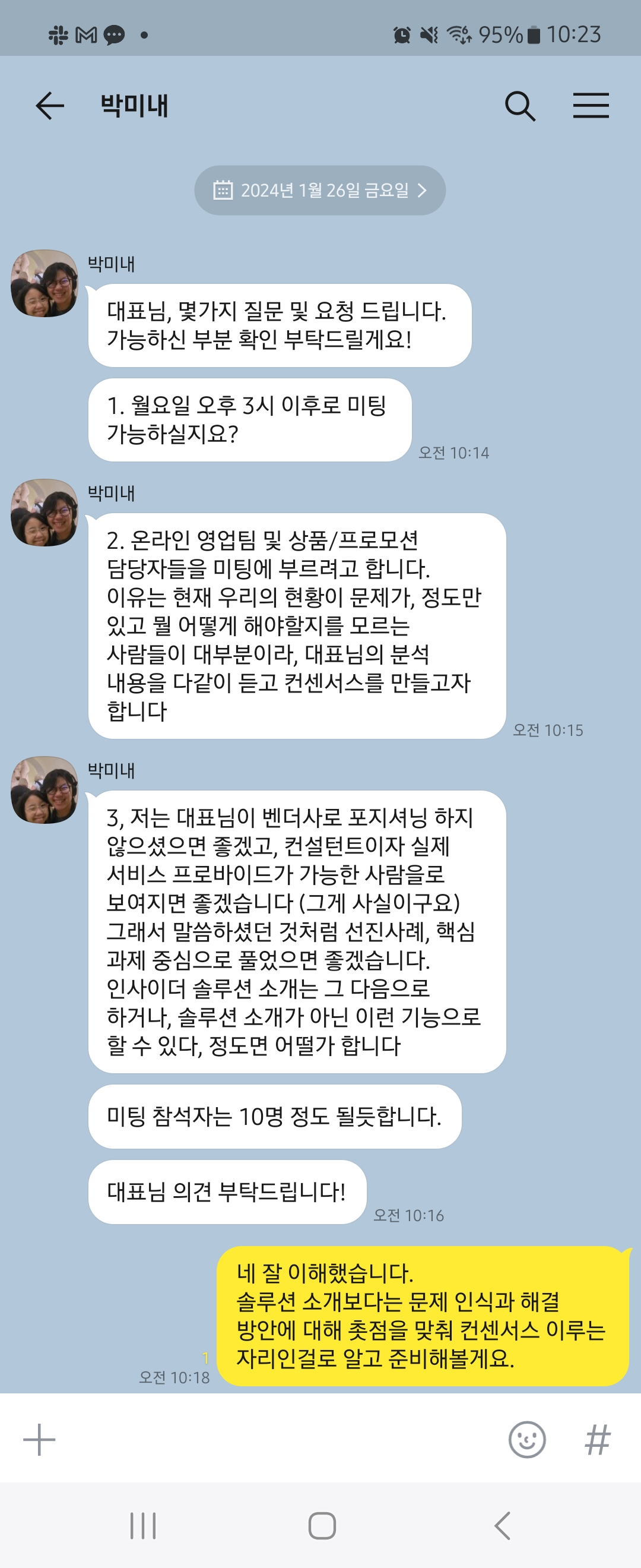This screenshot has width=641, height=1568.
Task: View 박미내's profile photo at 오전 10:14 message
Action: (45, 284)
